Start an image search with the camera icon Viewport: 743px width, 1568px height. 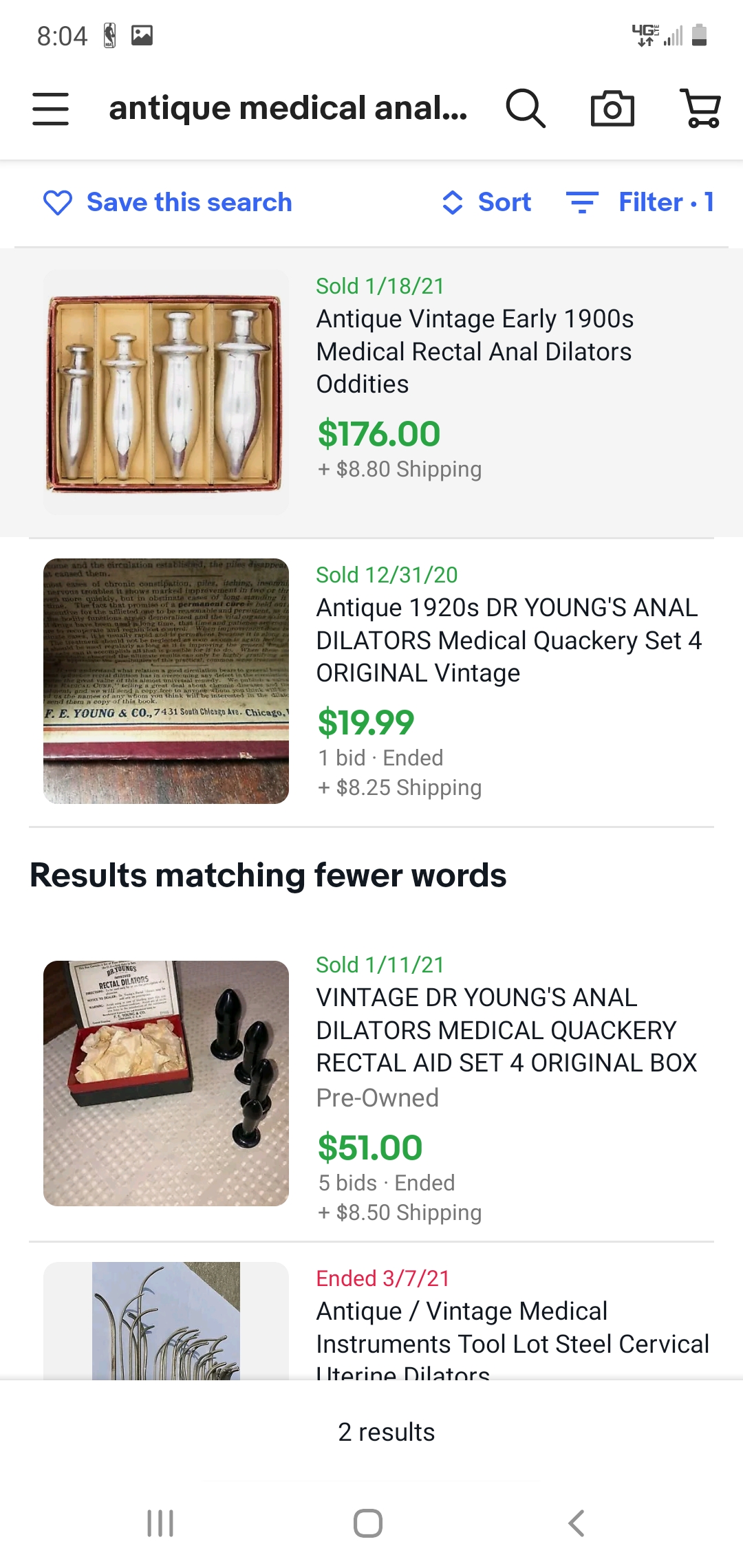(612, 108)
